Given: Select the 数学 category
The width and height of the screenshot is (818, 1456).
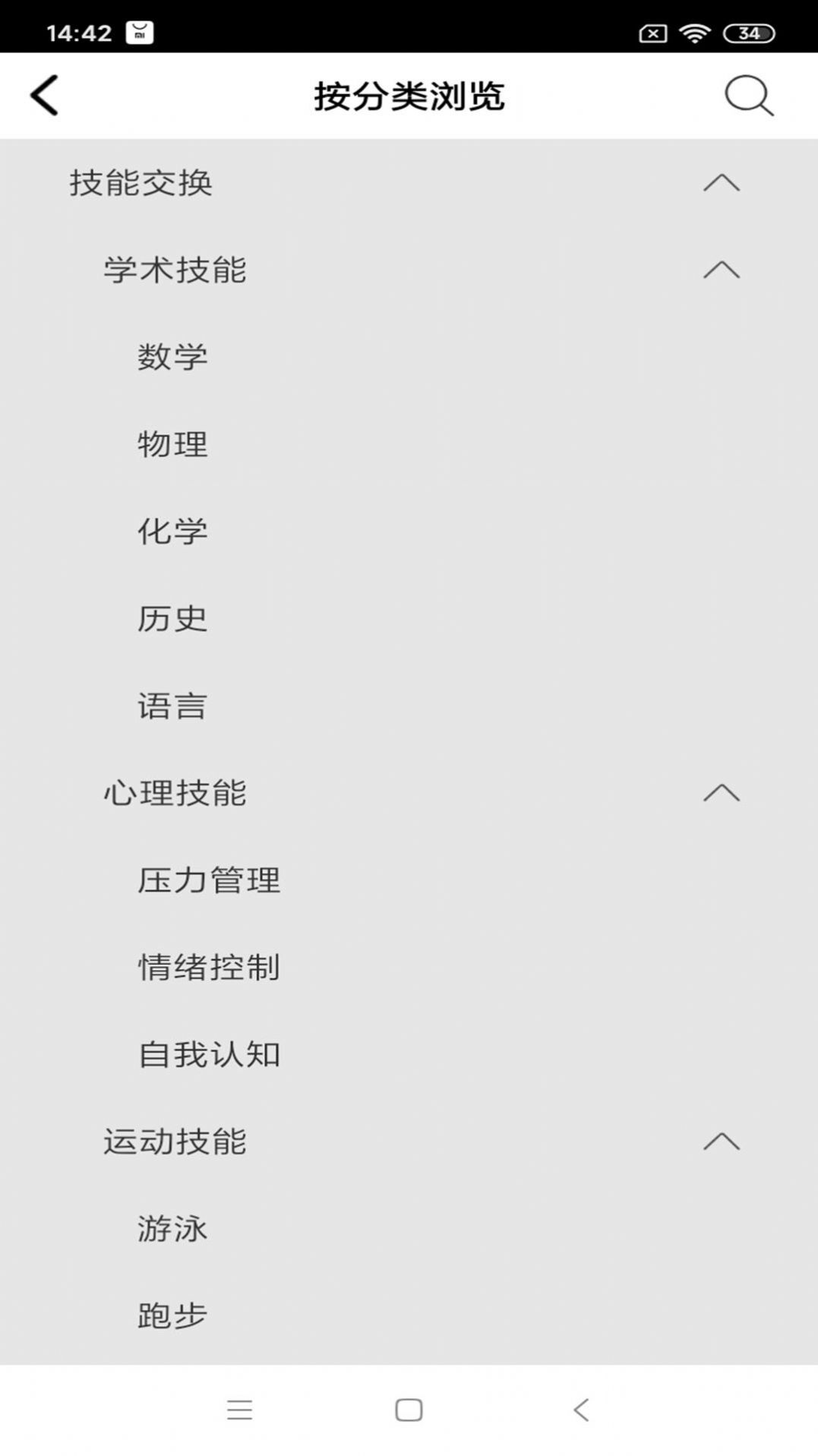Looking at the screenshot, I should pos(172,357).
